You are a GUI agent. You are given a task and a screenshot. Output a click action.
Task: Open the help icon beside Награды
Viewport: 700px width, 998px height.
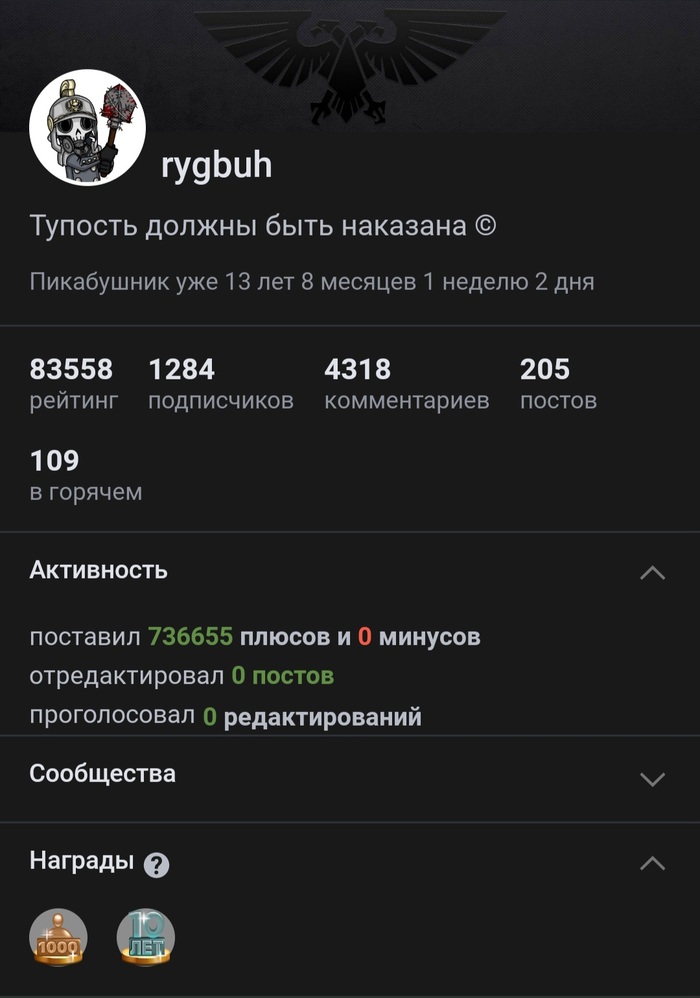click(x=156, y=865)
